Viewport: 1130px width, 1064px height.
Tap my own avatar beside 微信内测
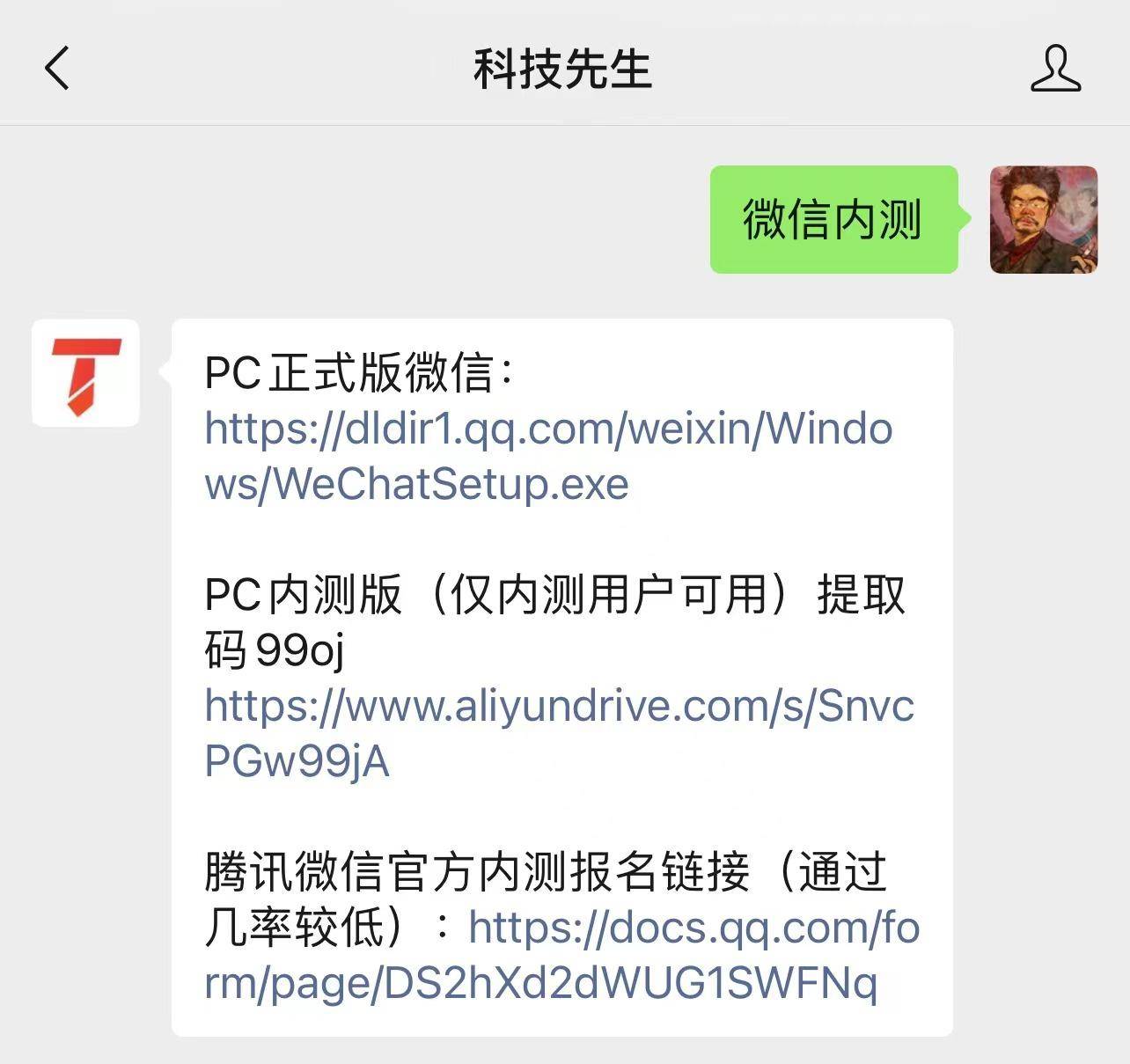click(1043, 219)
